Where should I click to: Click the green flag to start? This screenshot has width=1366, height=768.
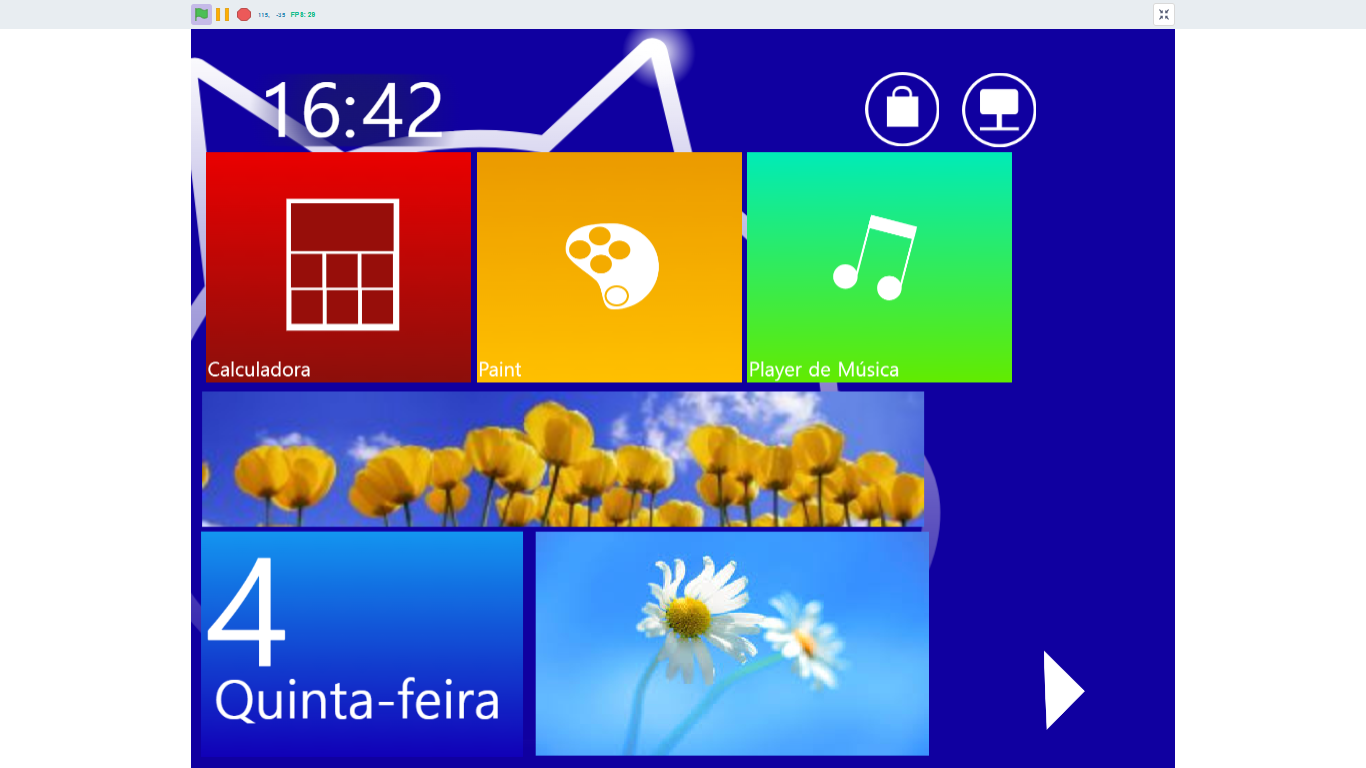tap(201, 14)
